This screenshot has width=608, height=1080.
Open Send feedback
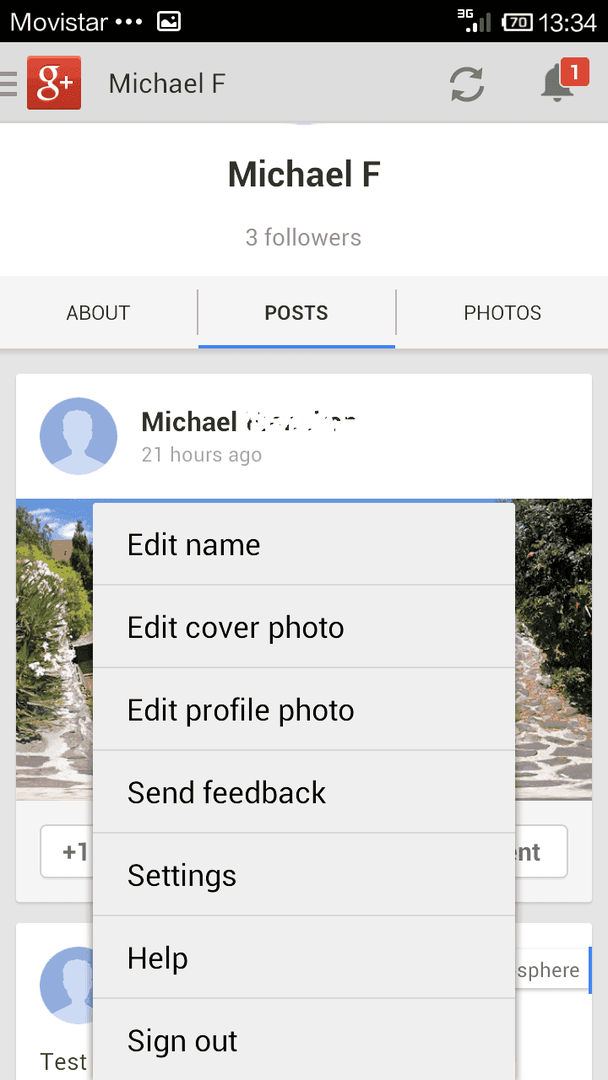pyautogui.click(x=304, y=792)
